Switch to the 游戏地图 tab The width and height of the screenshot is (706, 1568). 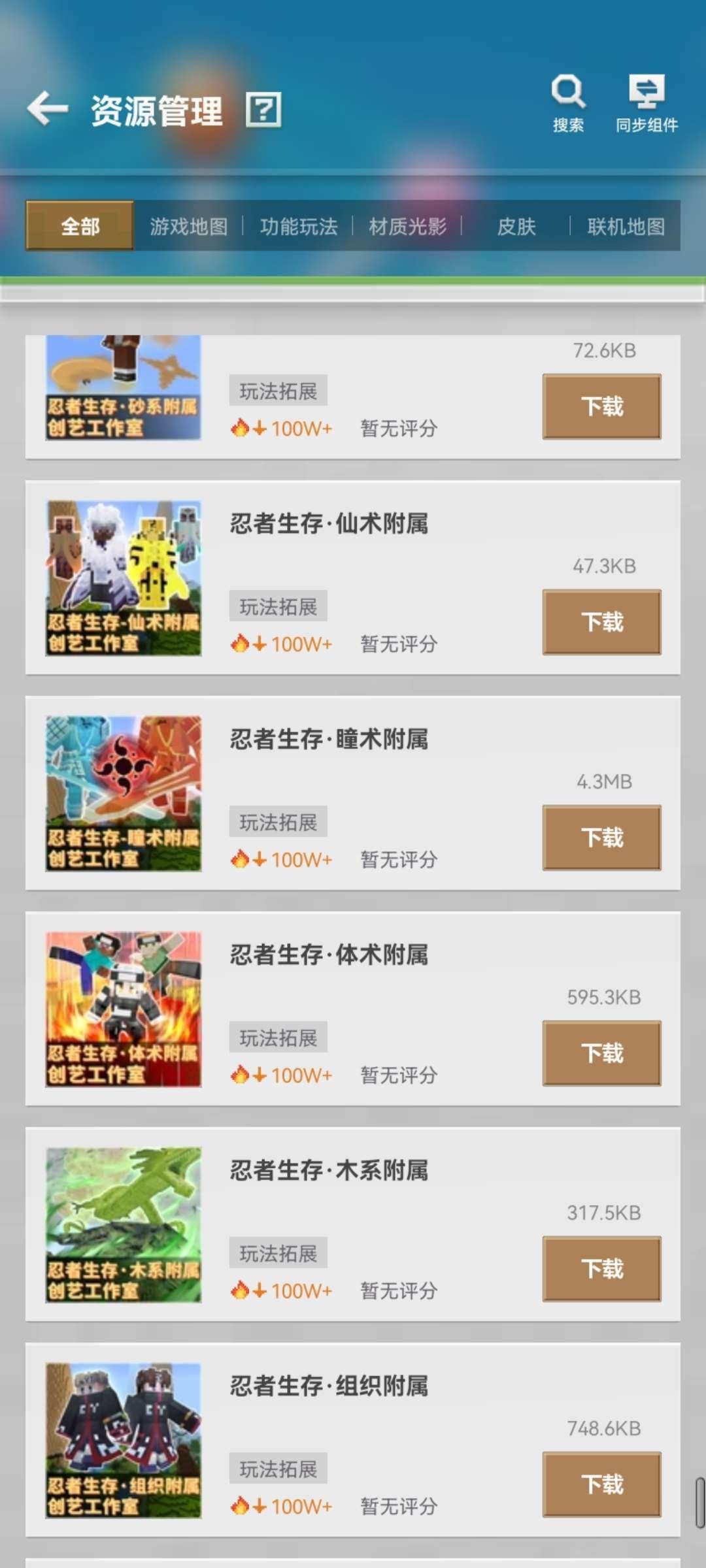point(190,227)
